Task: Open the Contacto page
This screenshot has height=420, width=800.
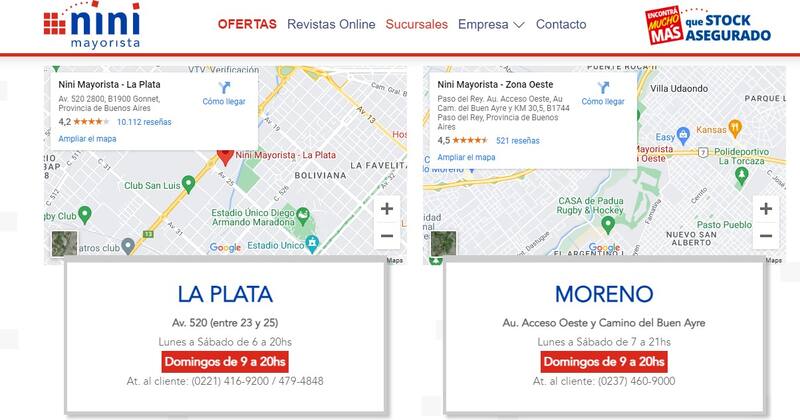Action: click(561, 24)
